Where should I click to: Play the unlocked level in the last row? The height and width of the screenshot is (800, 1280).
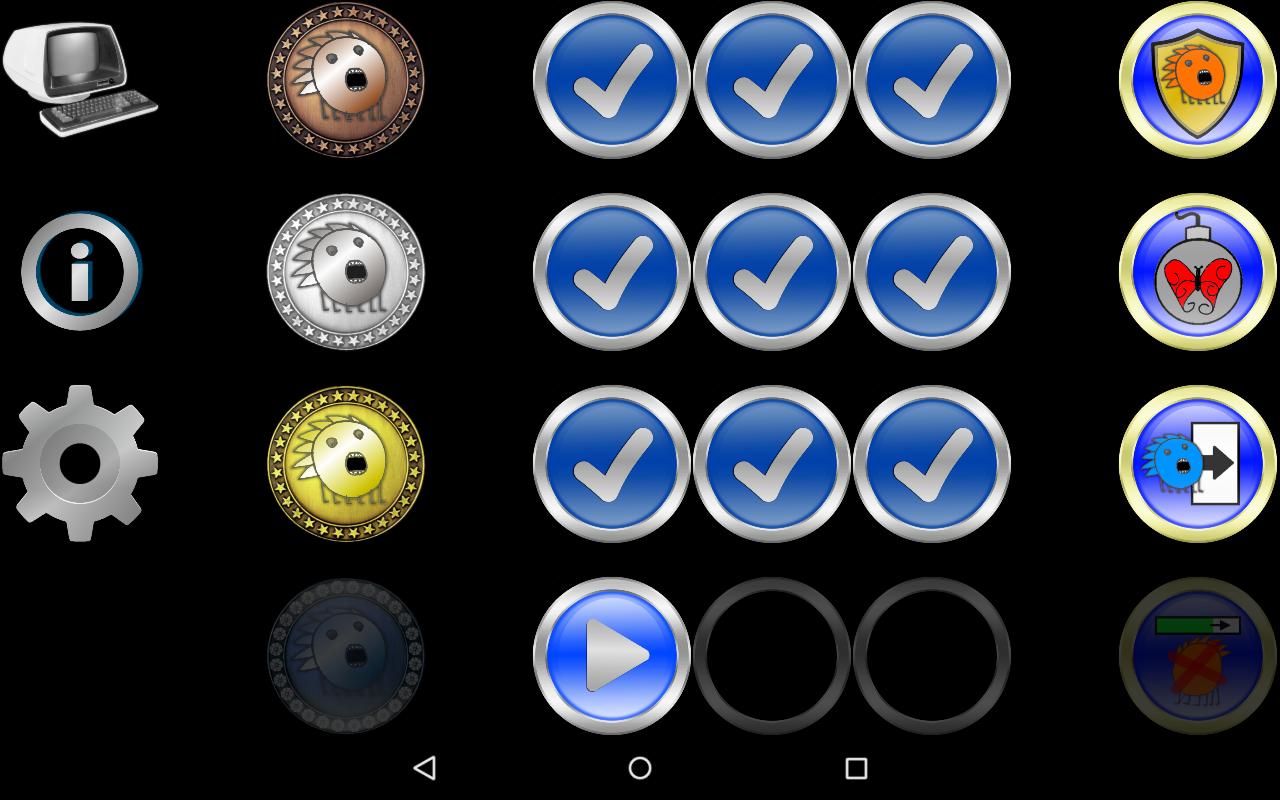[x=611, y=656]
